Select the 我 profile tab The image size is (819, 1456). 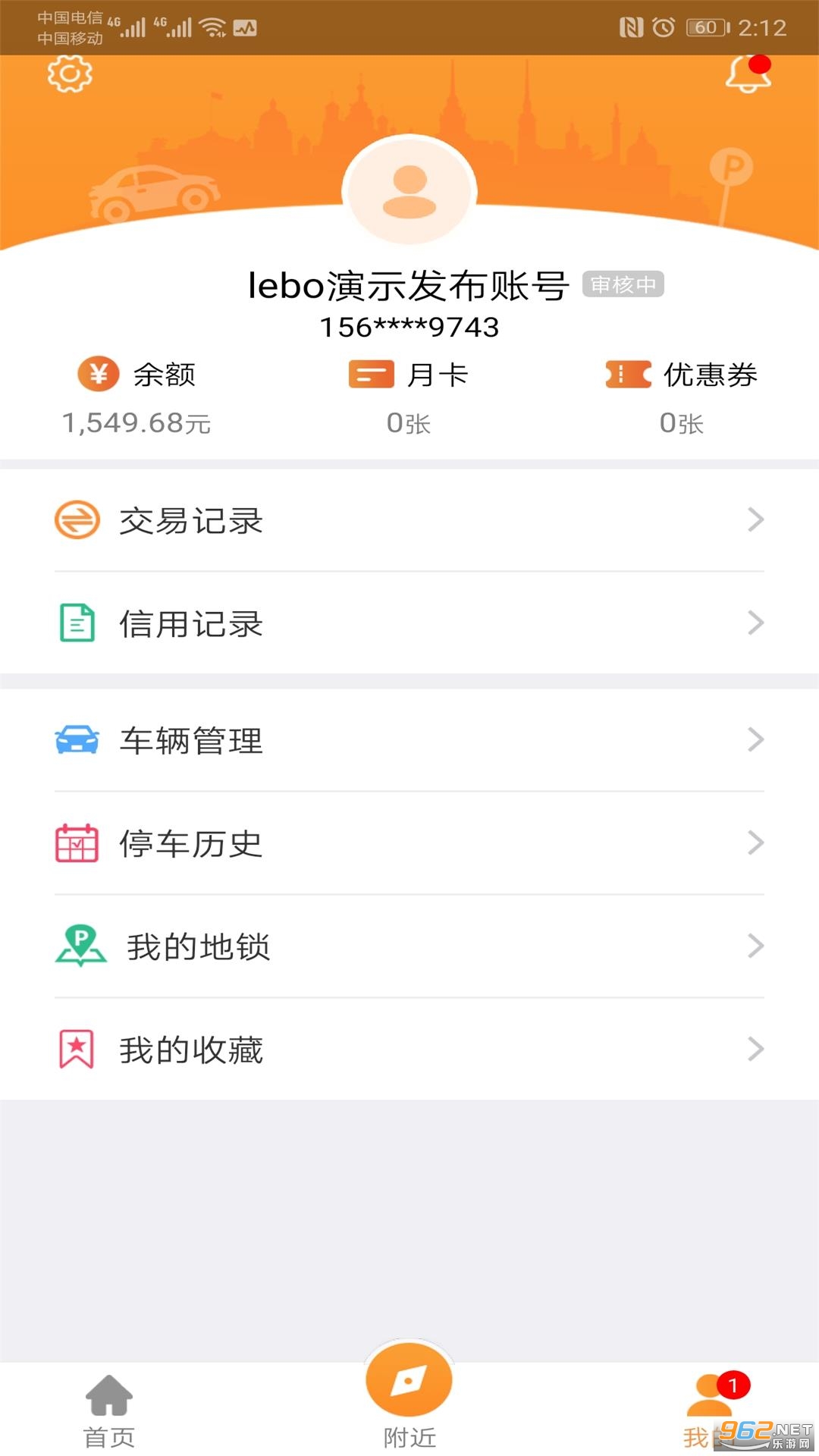click(x=705, y=1410)
